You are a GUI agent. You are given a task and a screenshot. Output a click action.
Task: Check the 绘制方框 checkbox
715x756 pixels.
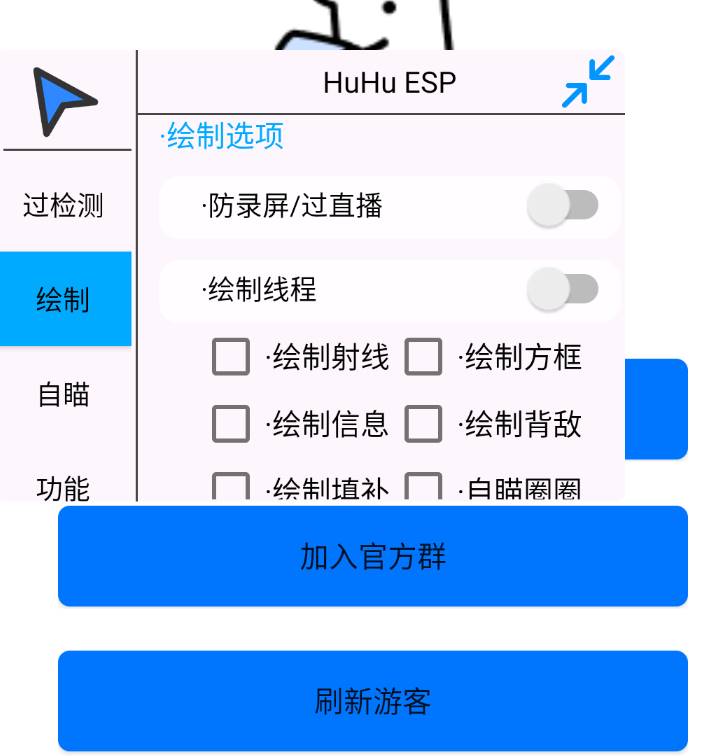point(423,357)
